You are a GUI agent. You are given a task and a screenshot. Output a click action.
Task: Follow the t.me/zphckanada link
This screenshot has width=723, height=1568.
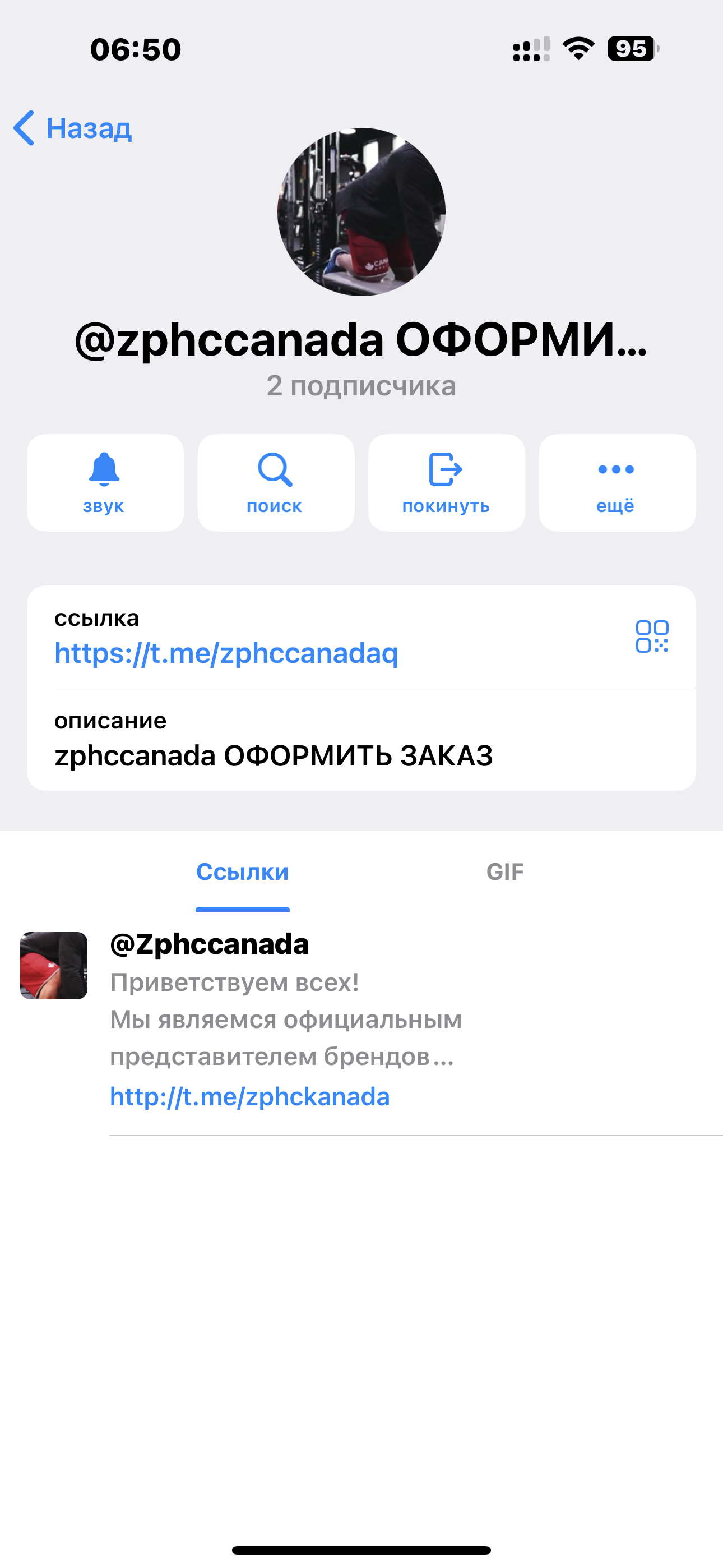tap(249, 1097)
